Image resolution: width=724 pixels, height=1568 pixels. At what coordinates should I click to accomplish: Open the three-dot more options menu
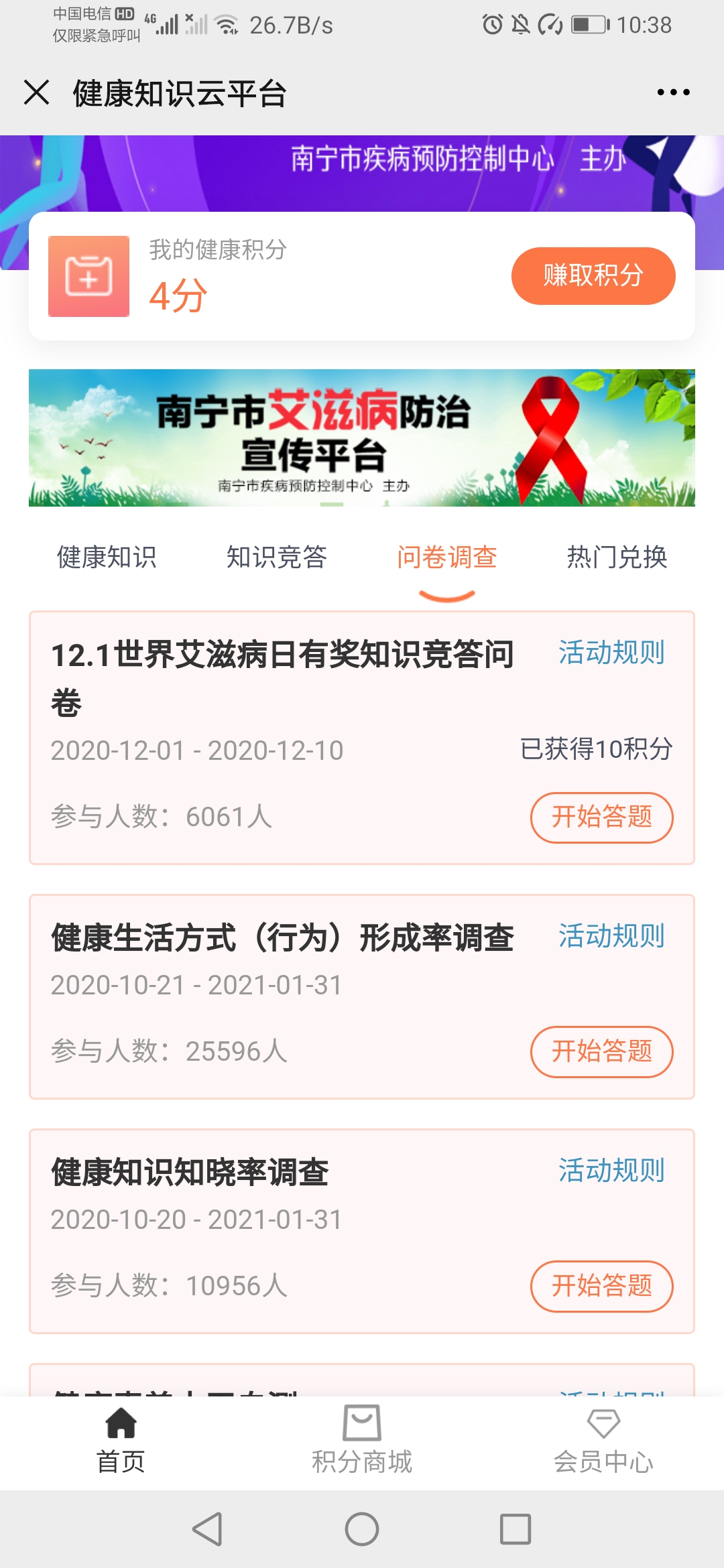coord(674,94)
